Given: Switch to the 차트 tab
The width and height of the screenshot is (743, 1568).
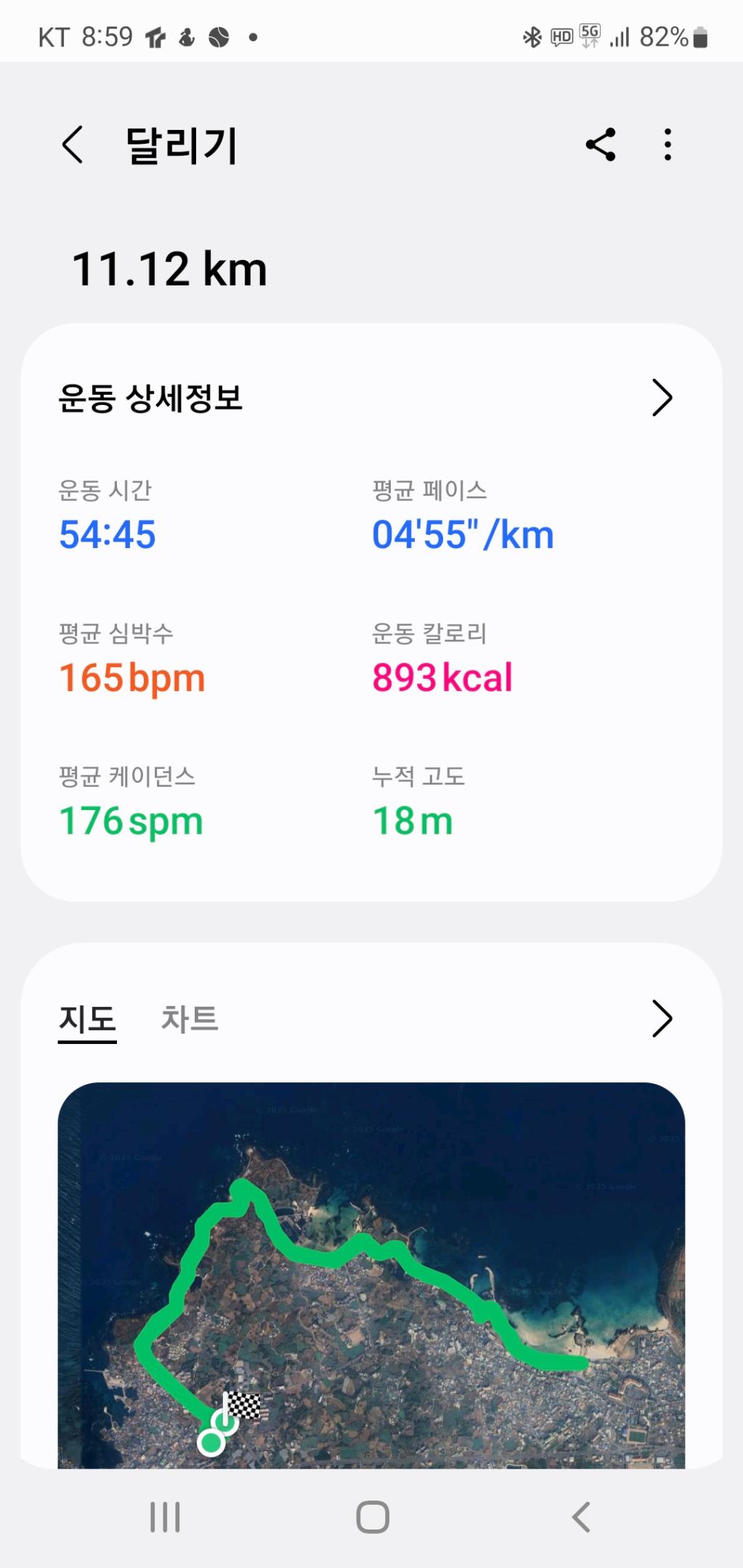Looking at the screenshot, I should coord(190,1018).
